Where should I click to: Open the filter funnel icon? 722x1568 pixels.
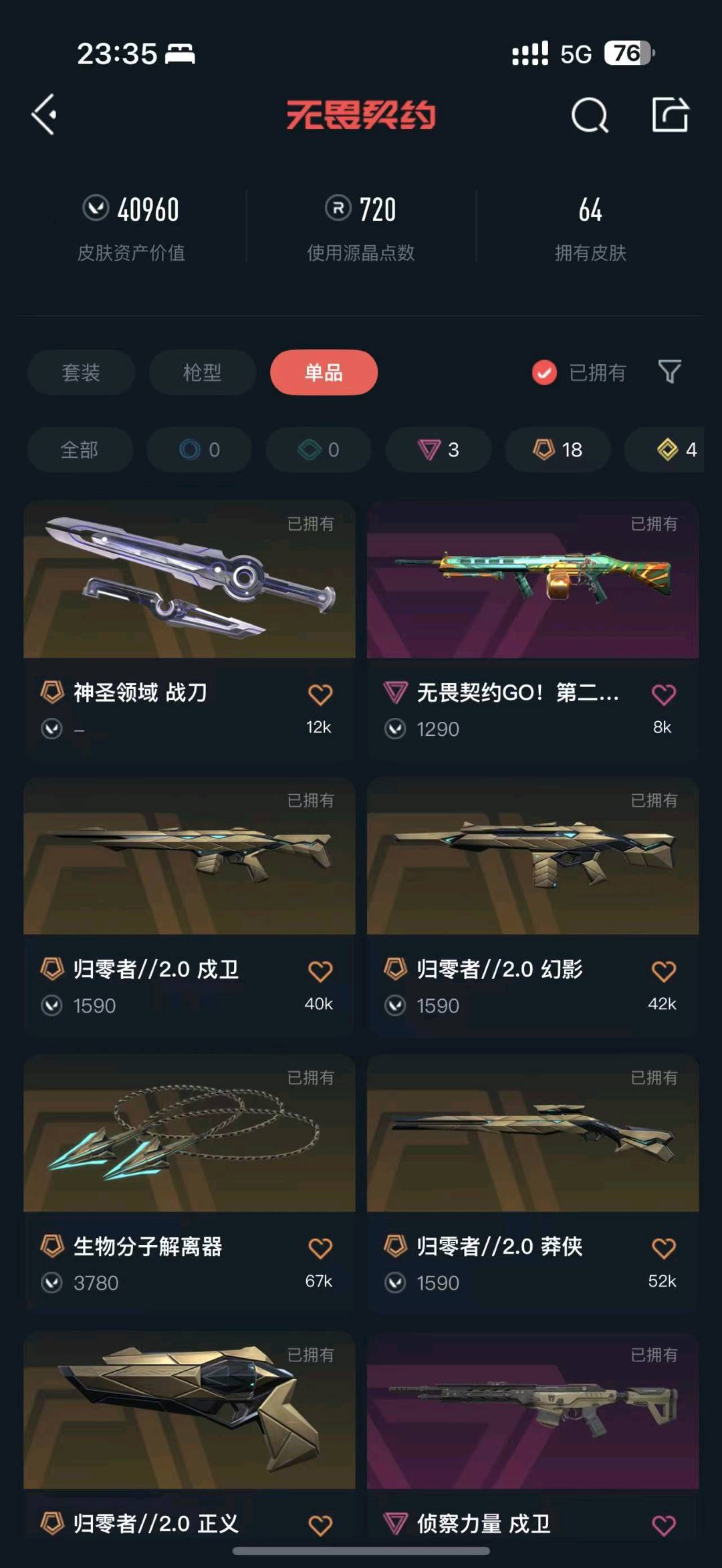pyautogui.click(x=669, y=372)
